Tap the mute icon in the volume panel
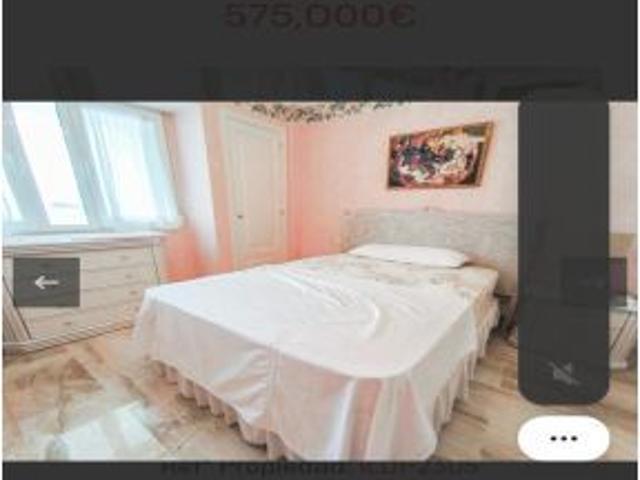The width and height of the screenshot is (640, 480). 563,374
